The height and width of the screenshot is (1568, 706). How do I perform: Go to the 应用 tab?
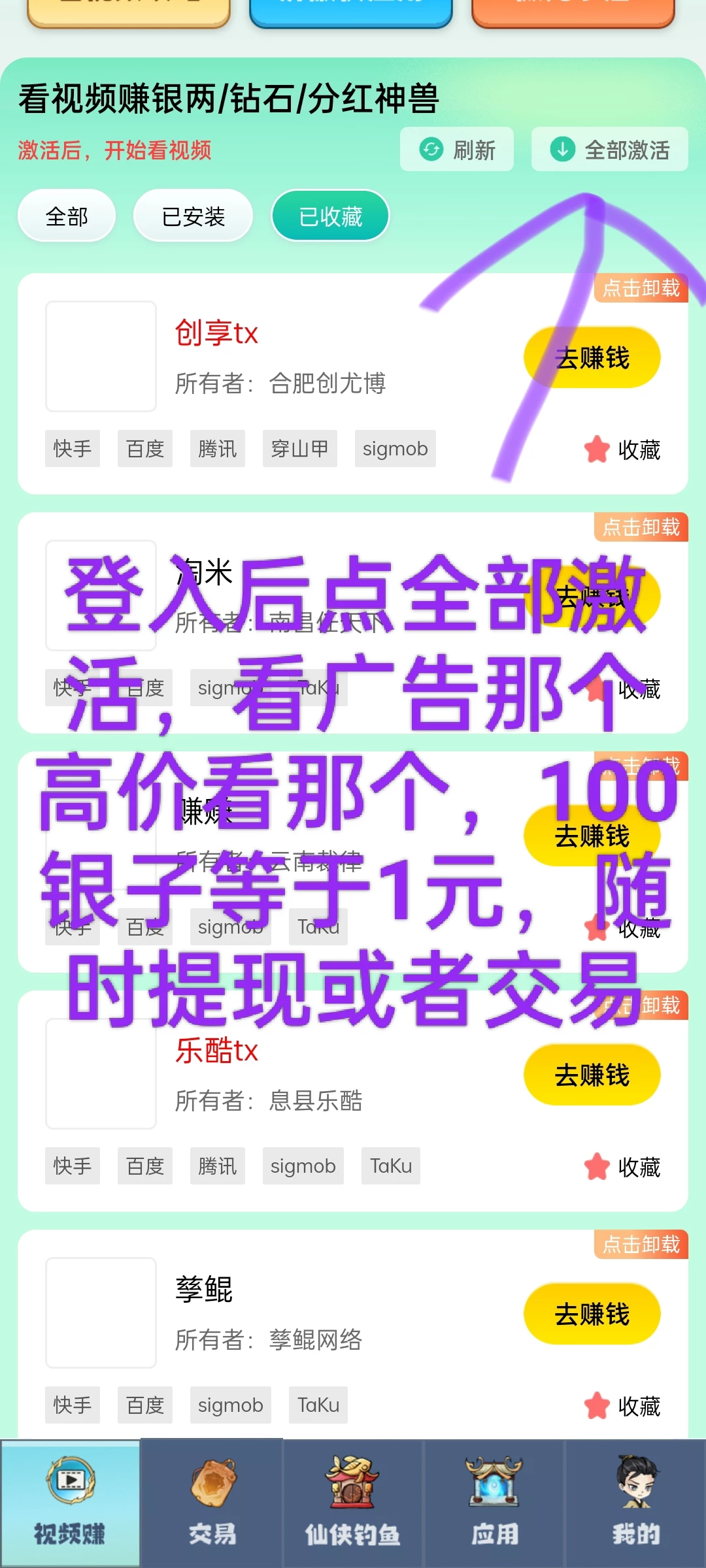point(495,1503)
